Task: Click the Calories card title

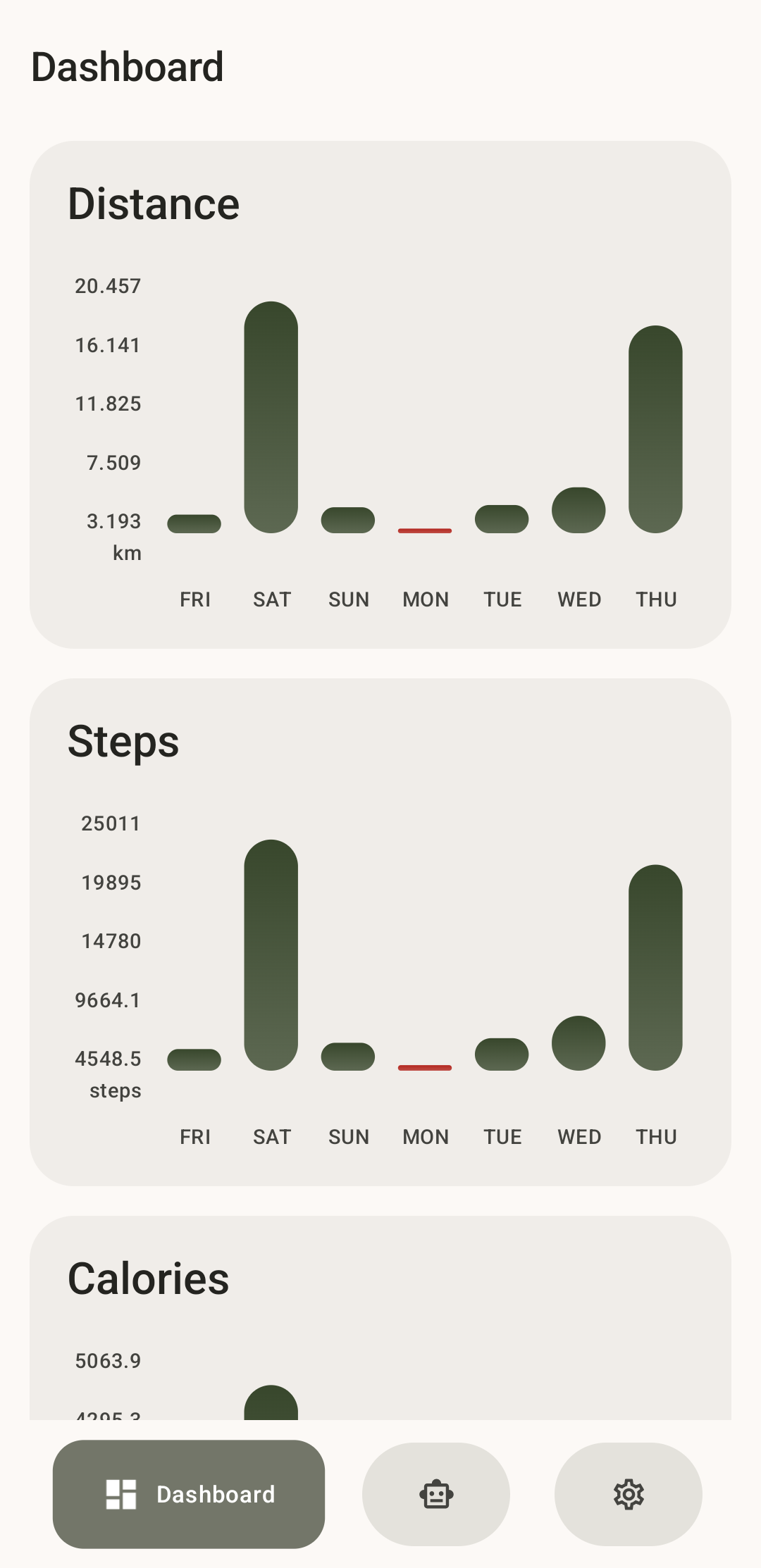Action: 148,1278
